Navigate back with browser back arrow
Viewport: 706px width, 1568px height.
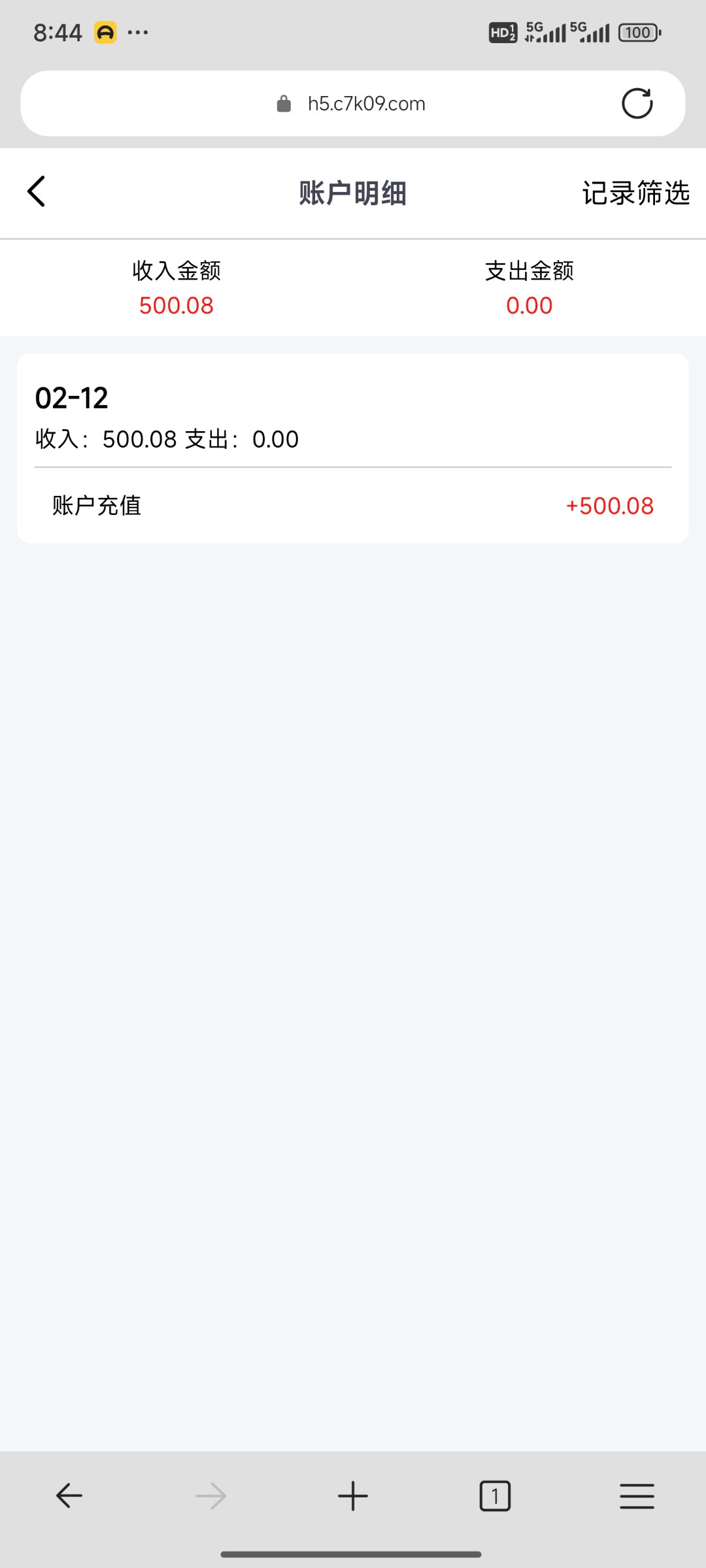click(69, 1495)
